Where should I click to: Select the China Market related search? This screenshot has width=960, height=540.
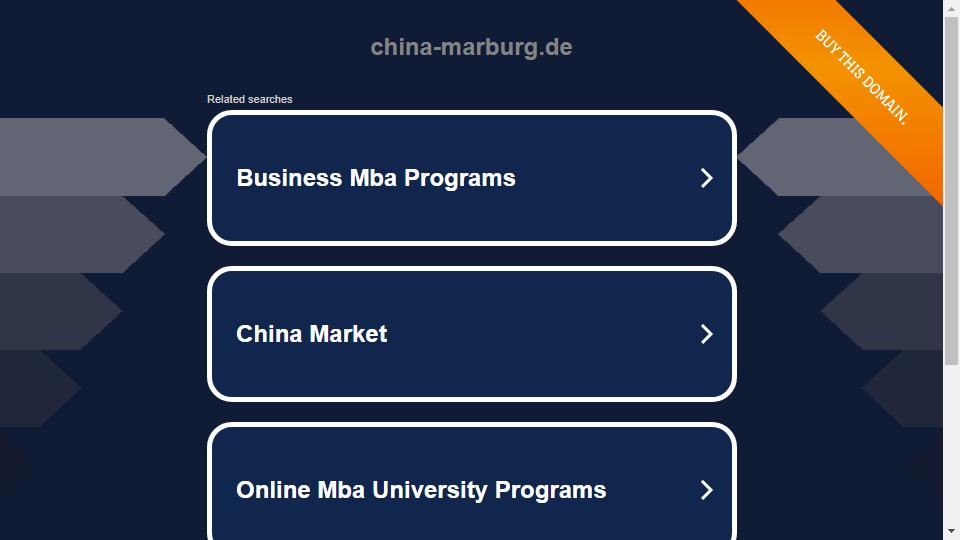[x=471, y=334]
